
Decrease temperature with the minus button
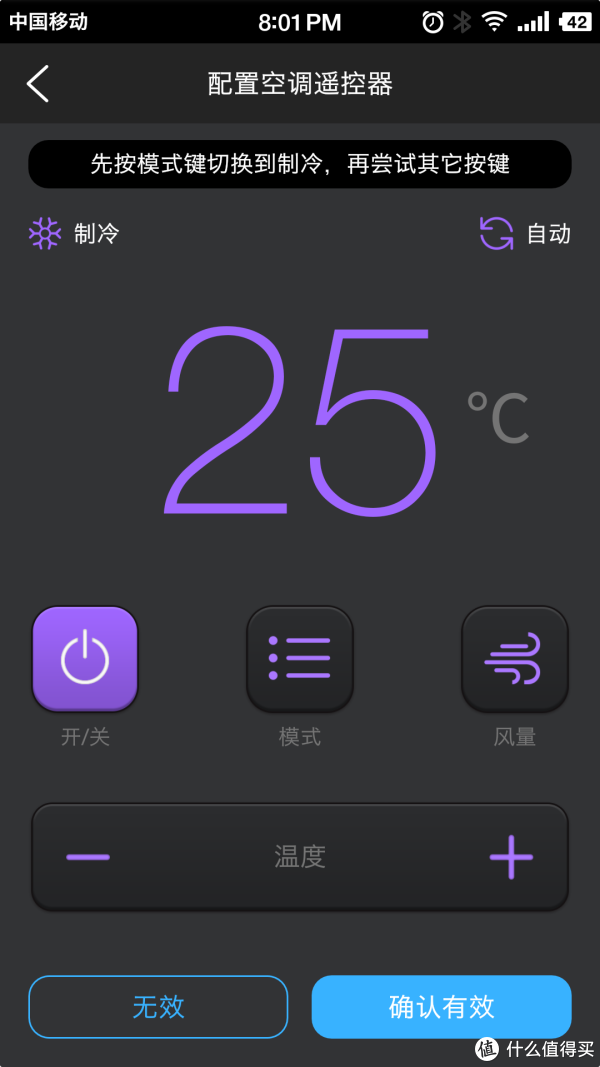point(88,857)
